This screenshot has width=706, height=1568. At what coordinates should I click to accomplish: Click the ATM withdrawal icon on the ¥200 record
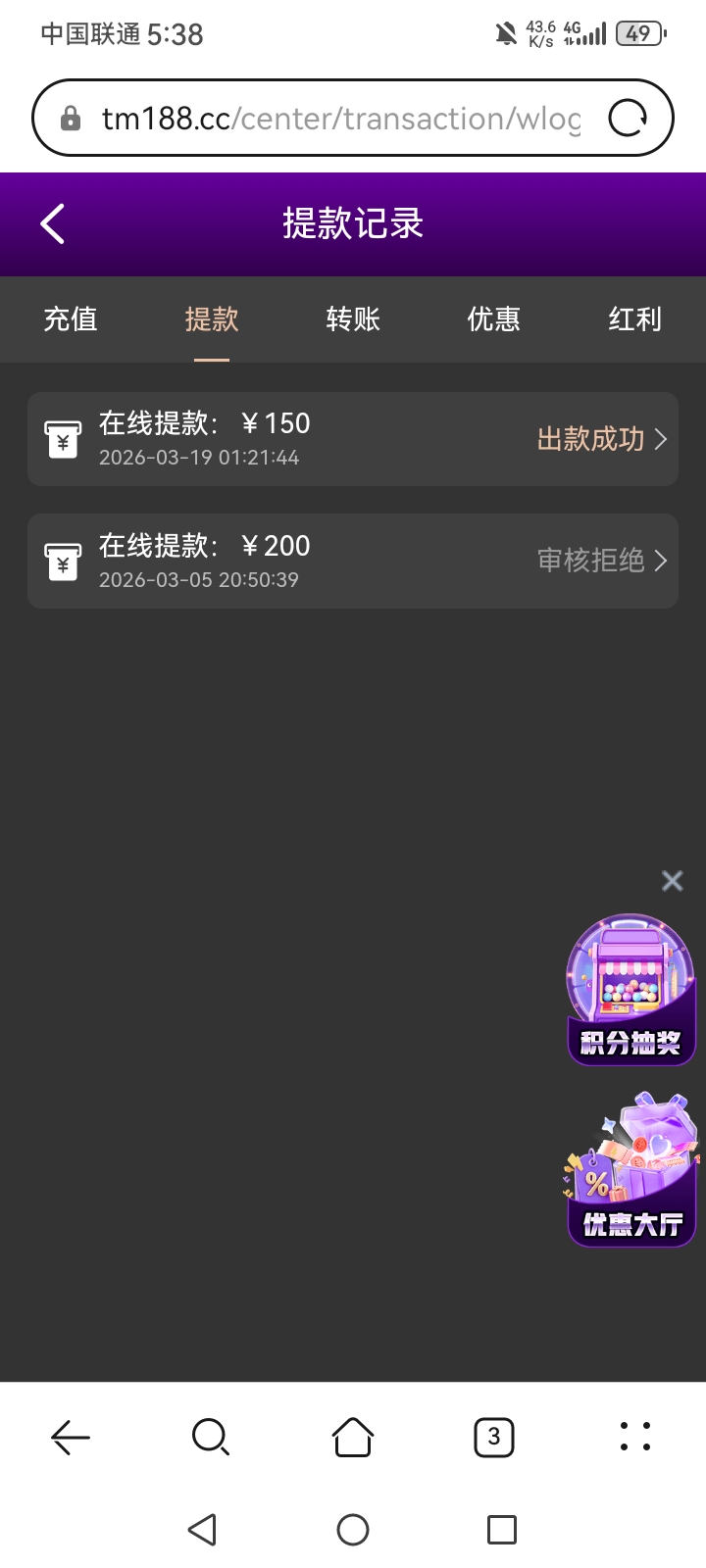(x=63, y=561)
